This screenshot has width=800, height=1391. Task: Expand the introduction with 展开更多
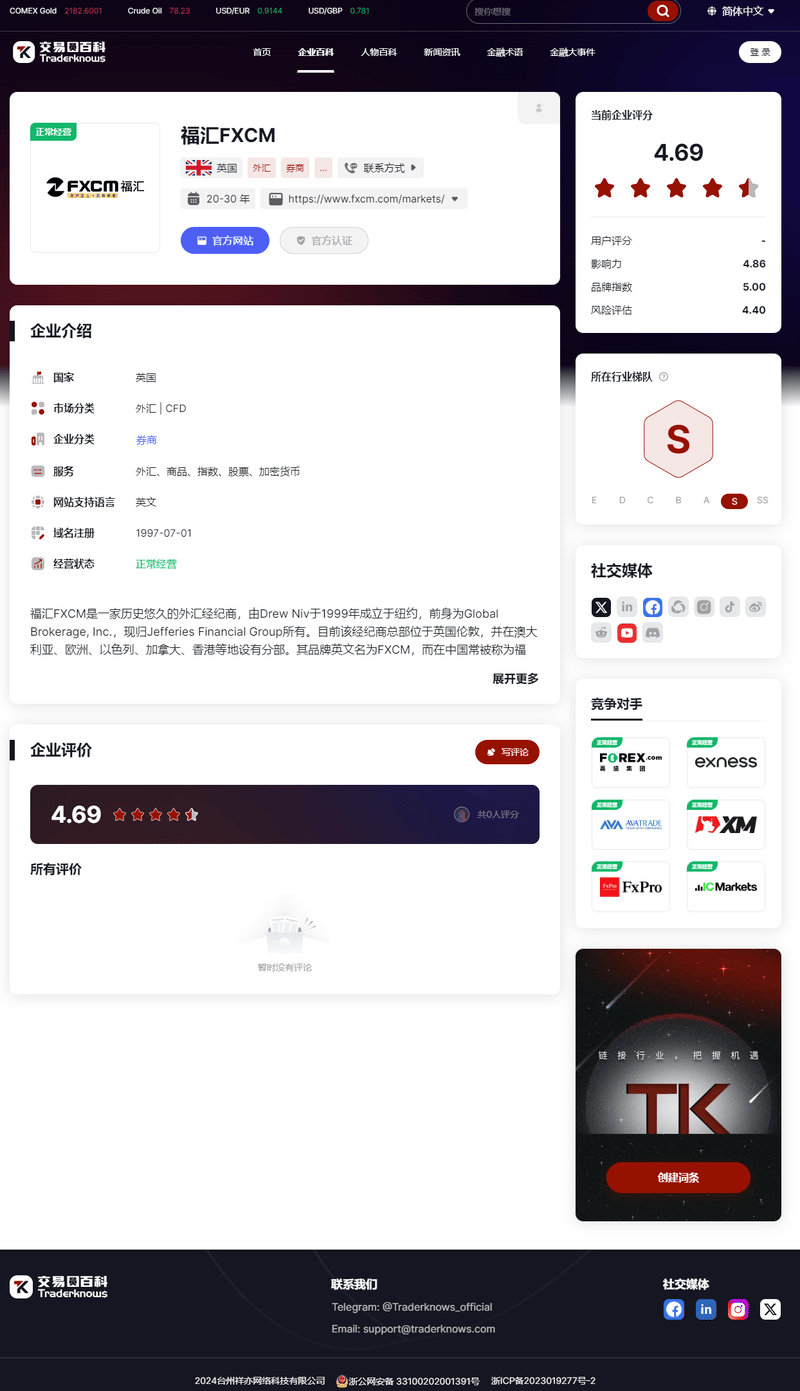515,679
